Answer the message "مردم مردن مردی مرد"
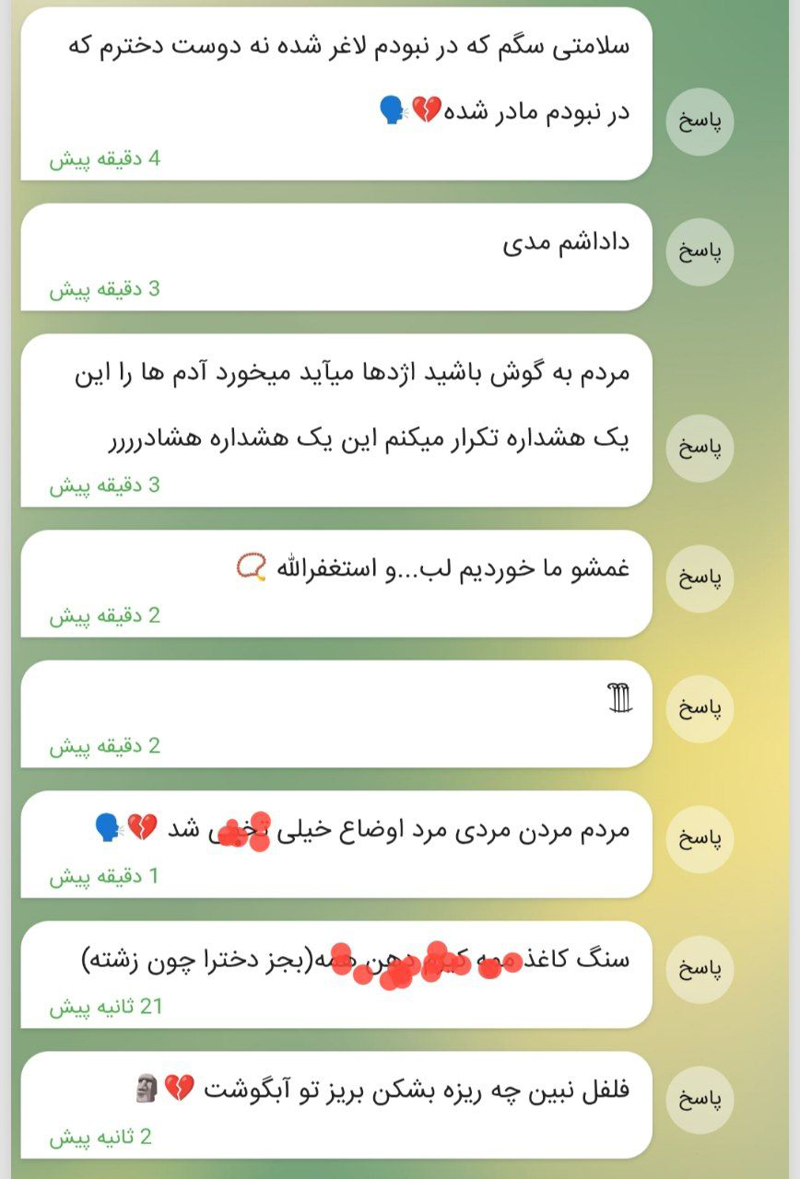Viewport: 800px width, 1179px height. pos(699,838)
